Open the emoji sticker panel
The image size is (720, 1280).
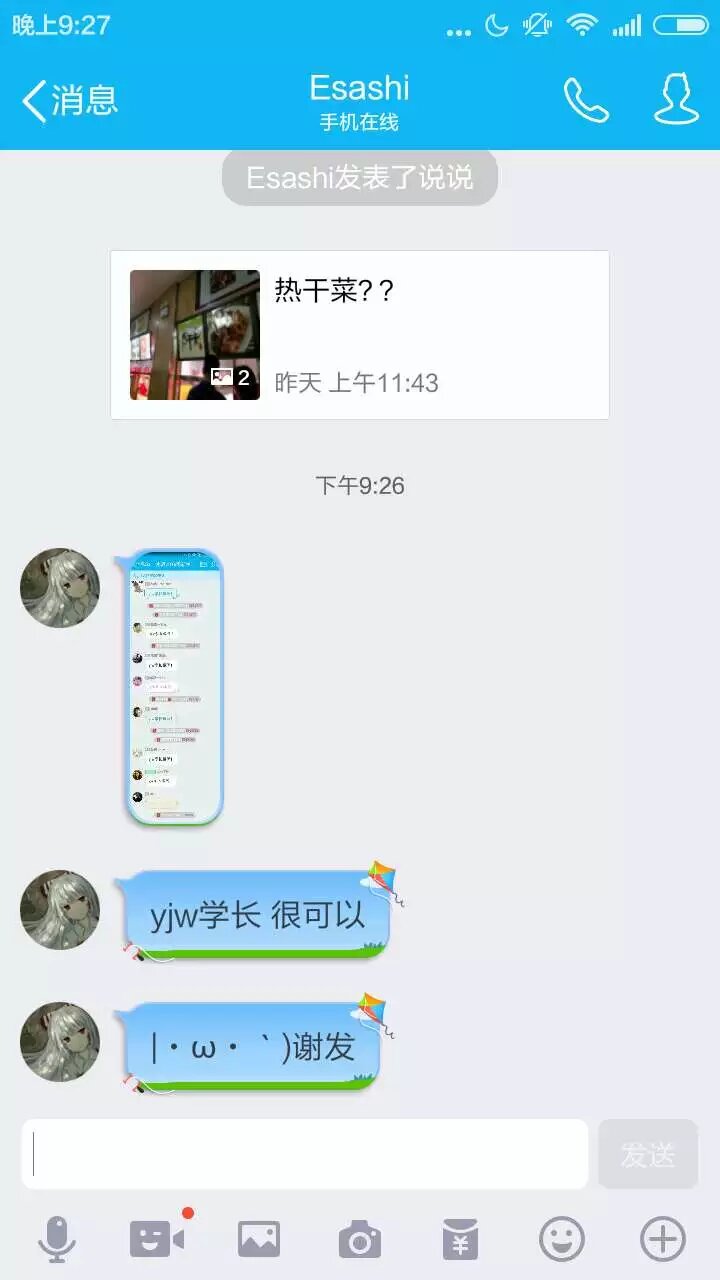[562, 1240]
